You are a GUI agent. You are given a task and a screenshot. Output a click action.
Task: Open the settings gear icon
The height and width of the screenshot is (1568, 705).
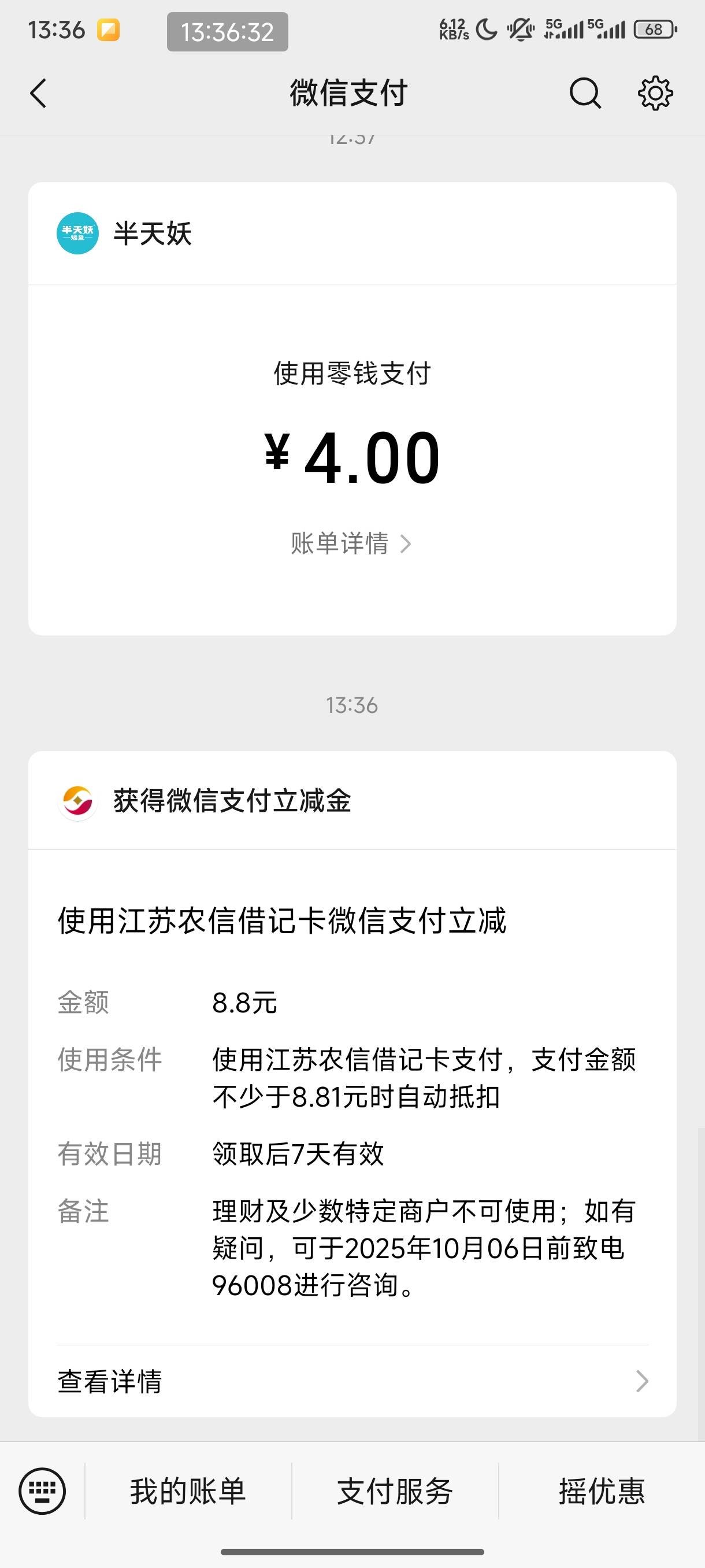point(655,93)
